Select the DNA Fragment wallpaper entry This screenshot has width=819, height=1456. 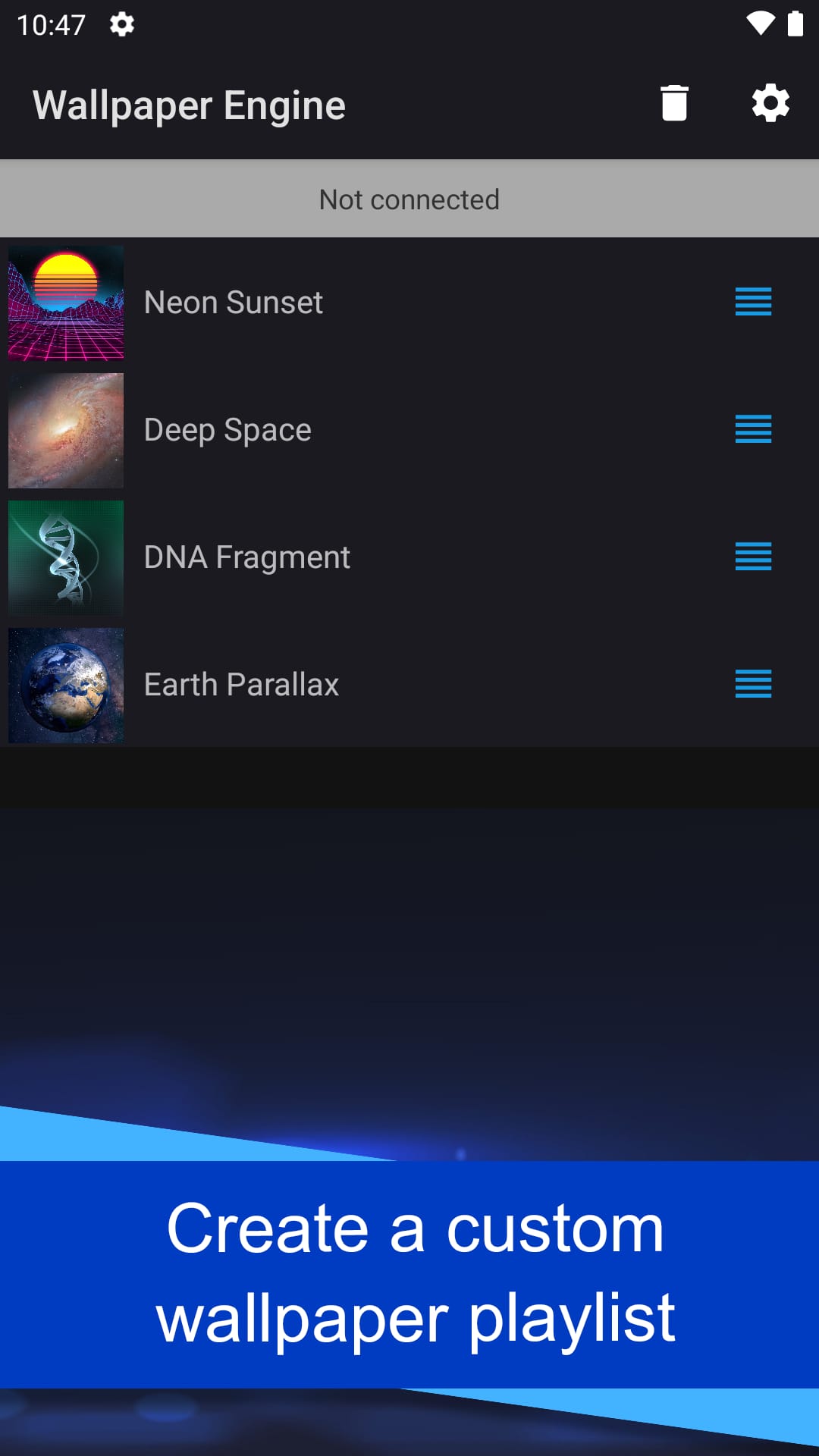pos(246,557)
